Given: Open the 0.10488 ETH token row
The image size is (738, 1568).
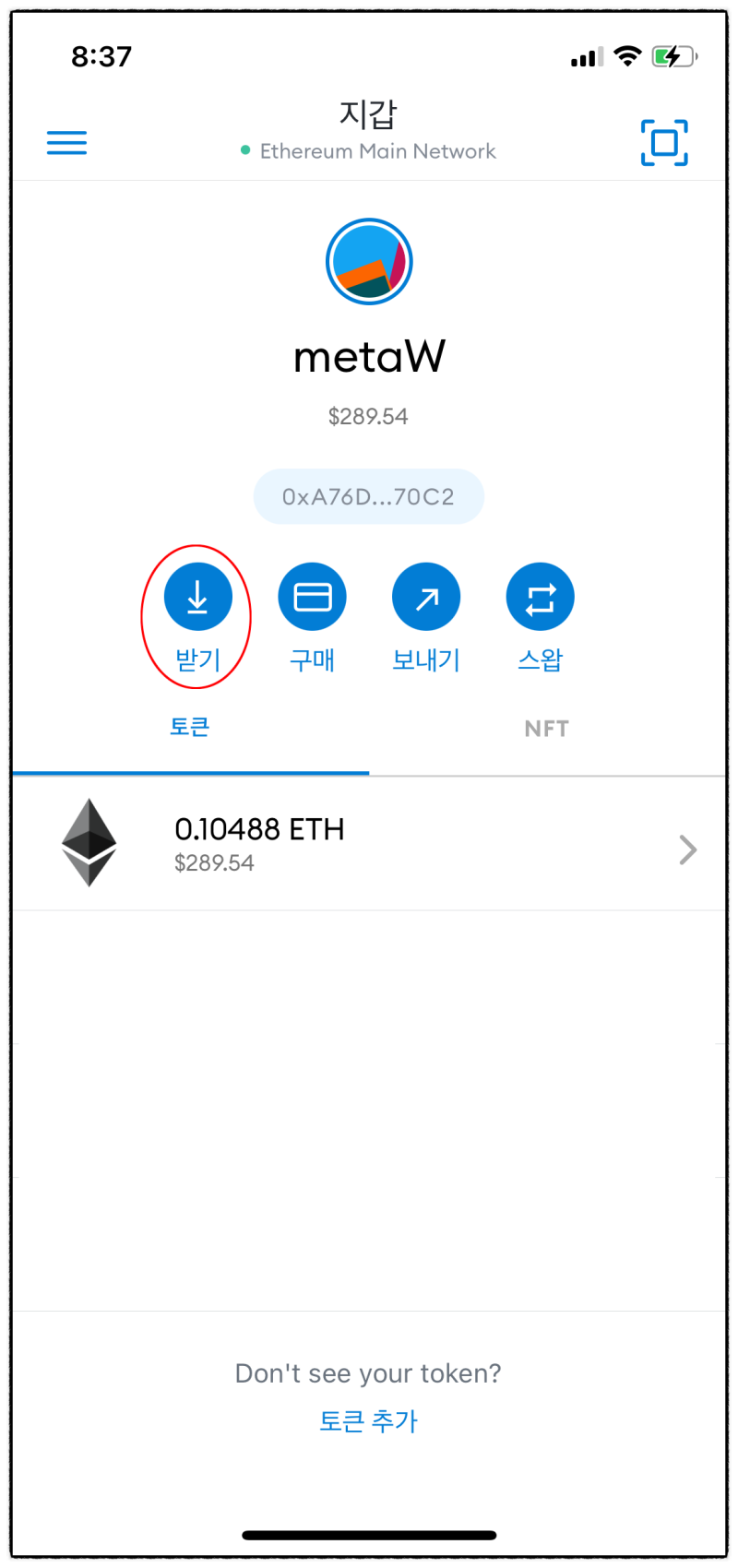Looking at the screenshot, I should [369, 844].
